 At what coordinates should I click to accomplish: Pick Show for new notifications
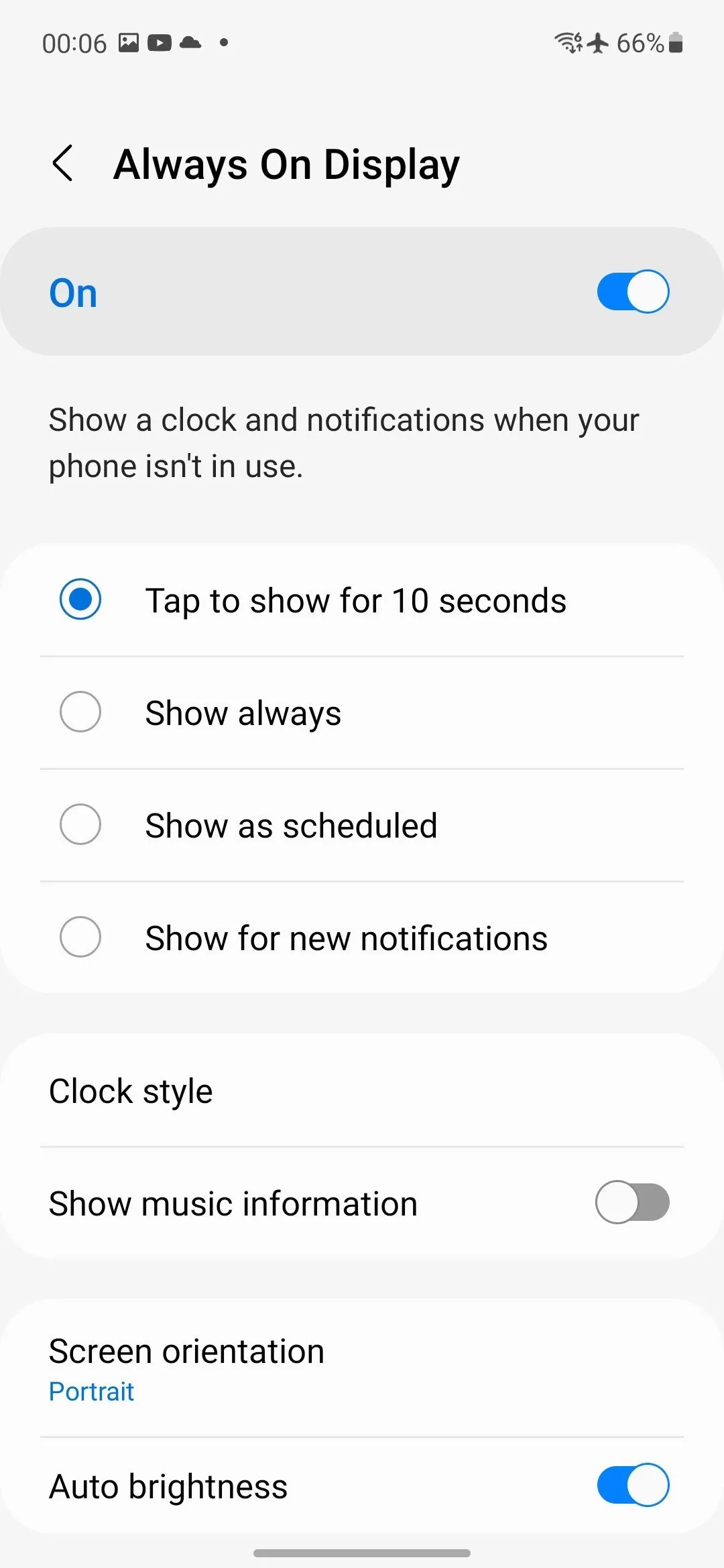[x=80, y=937]
